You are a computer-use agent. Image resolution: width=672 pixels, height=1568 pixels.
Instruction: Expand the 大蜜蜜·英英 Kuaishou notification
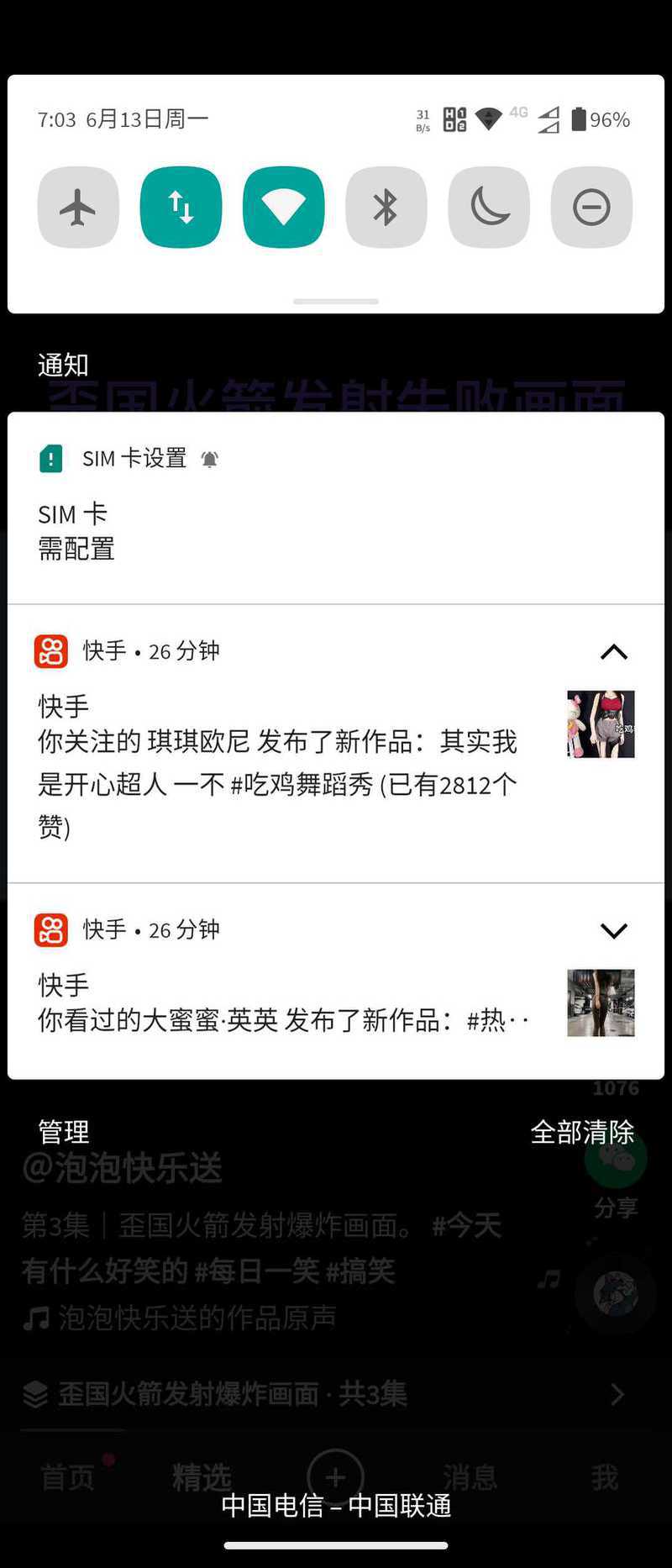click(614, 930)
